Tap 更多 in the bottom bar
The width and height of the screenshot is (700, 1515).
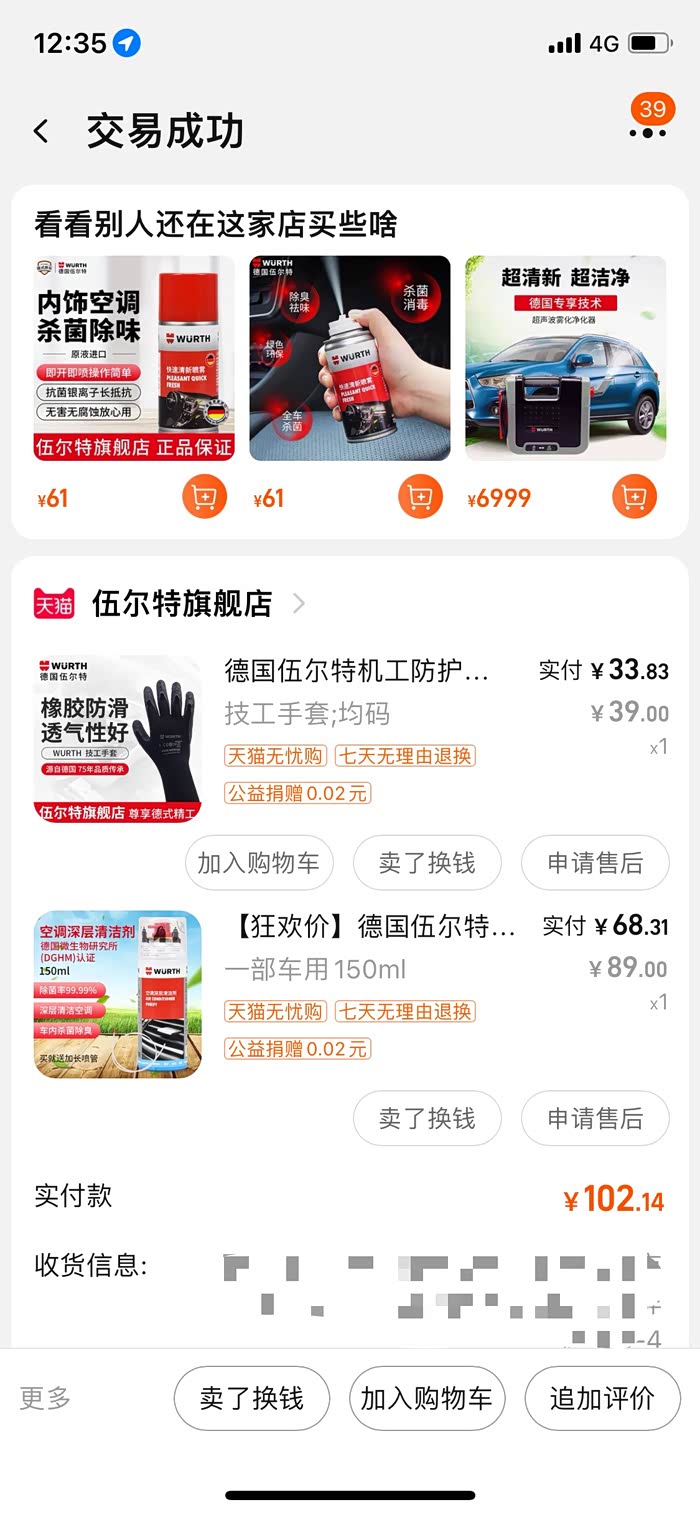coord(46,1398)
